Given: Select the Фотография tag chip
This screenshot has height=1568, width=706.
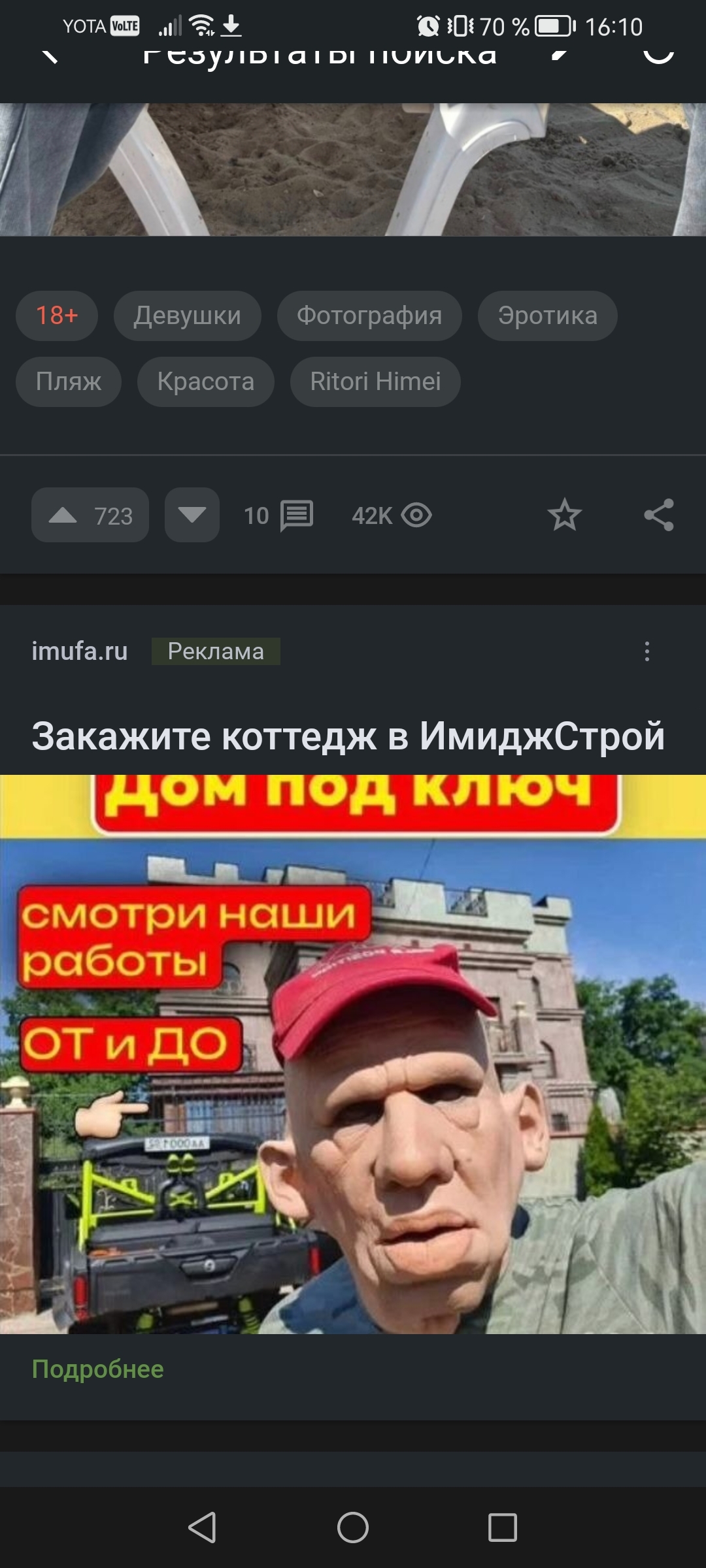Looking at the screenshot, I should coord(369,316).
